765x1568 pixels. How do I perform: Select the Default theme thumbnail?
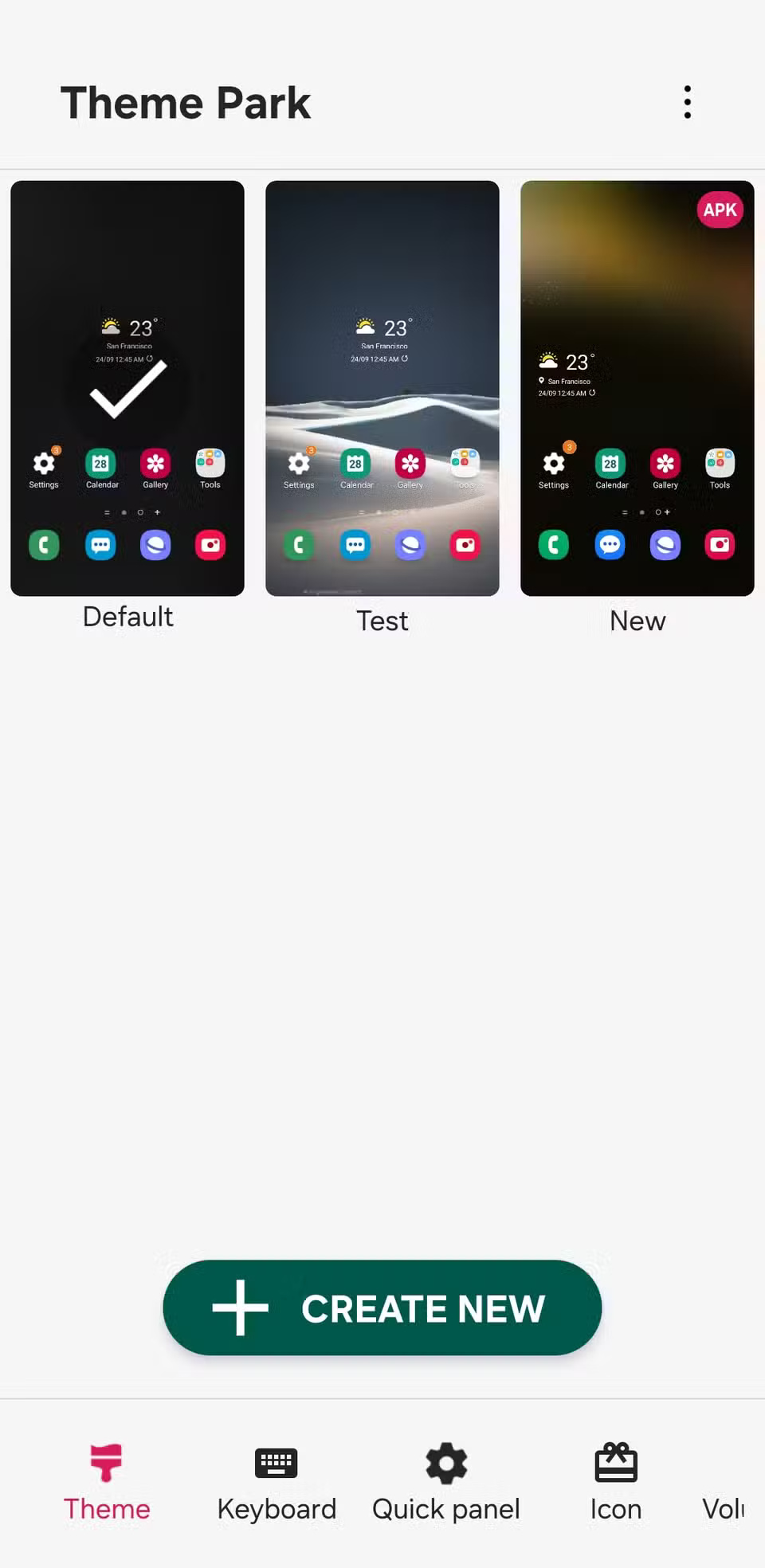pyautogui.click(x=127, y=388)
